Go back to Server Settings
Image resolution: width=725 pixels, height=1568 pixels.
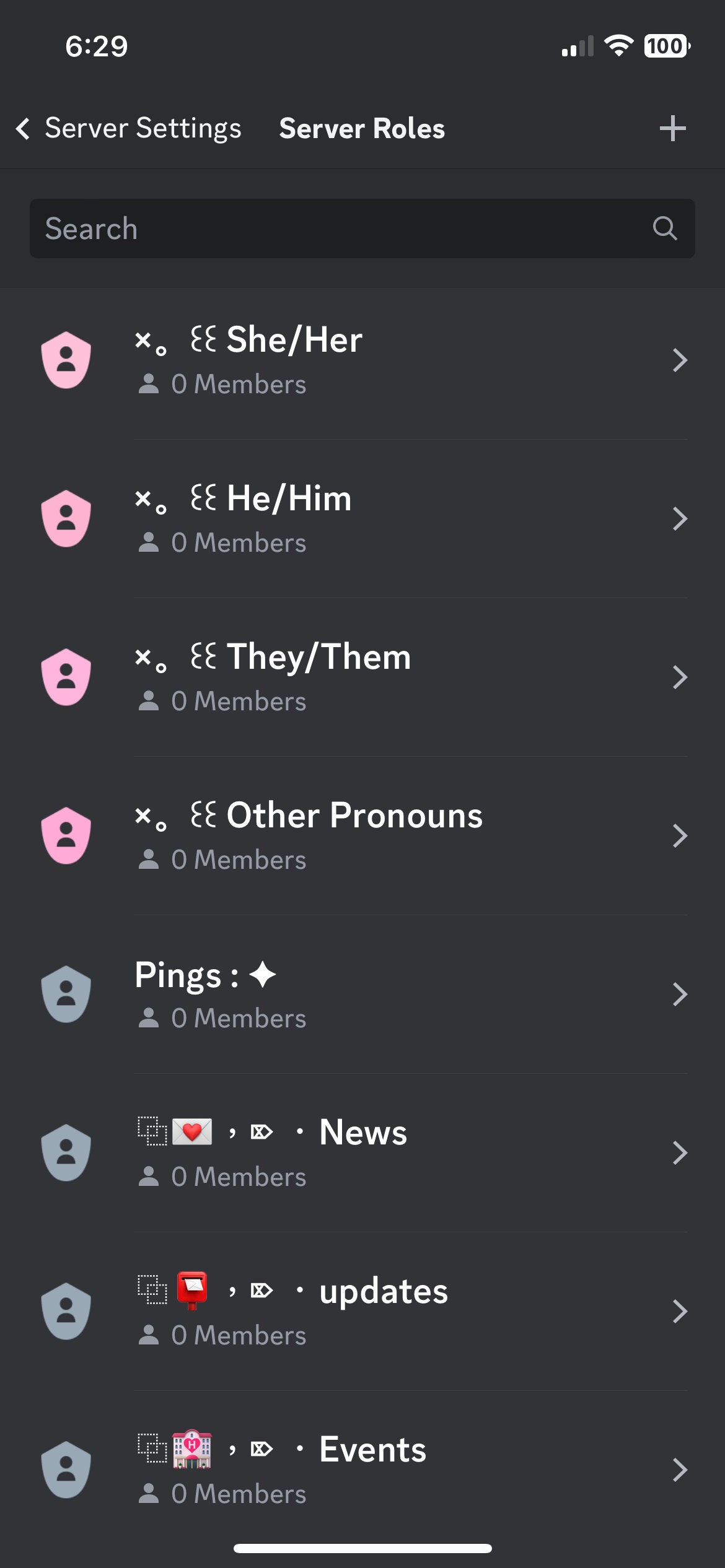[x=129, y=129]
